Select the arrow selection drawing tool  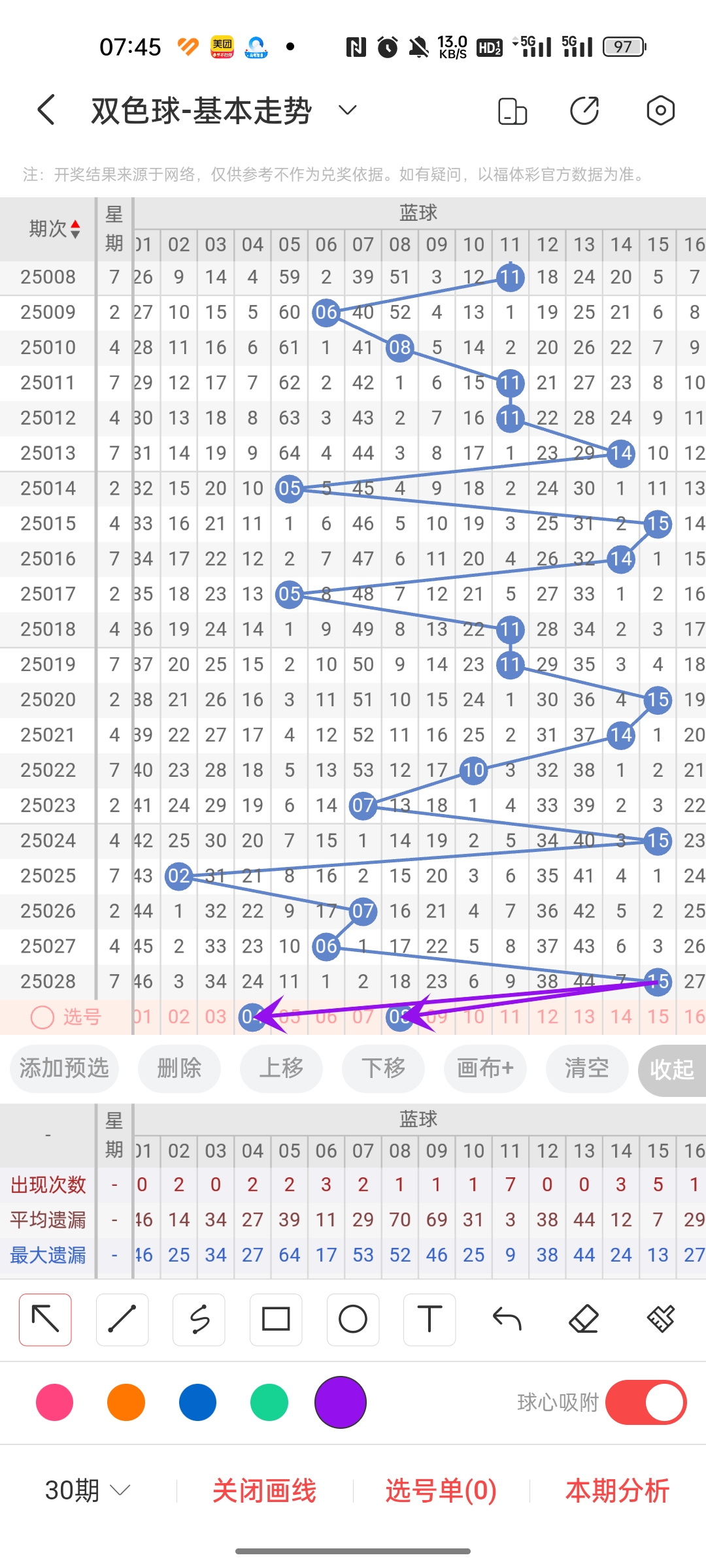coord(44,1319)
